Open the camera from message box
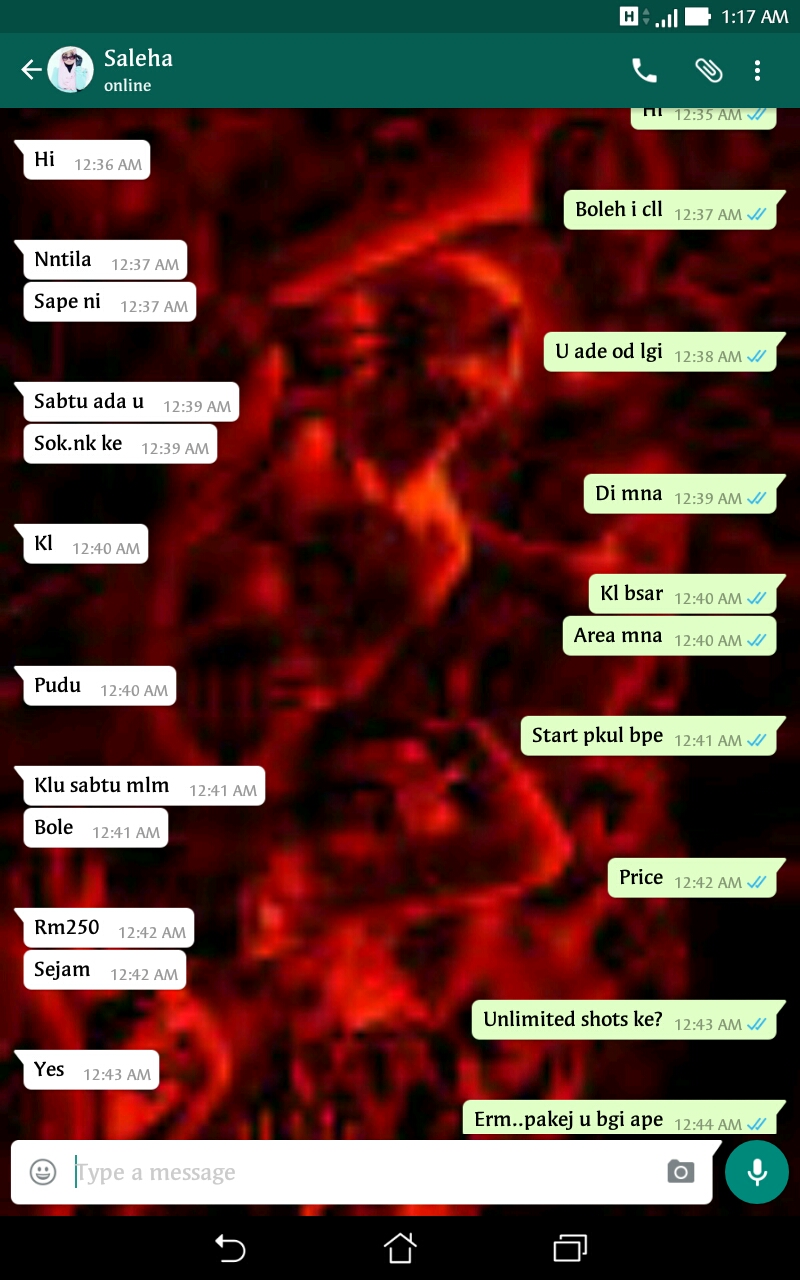Image resolution: width=800 pixels, height=1280 pixels. [x=681, y=1172]
